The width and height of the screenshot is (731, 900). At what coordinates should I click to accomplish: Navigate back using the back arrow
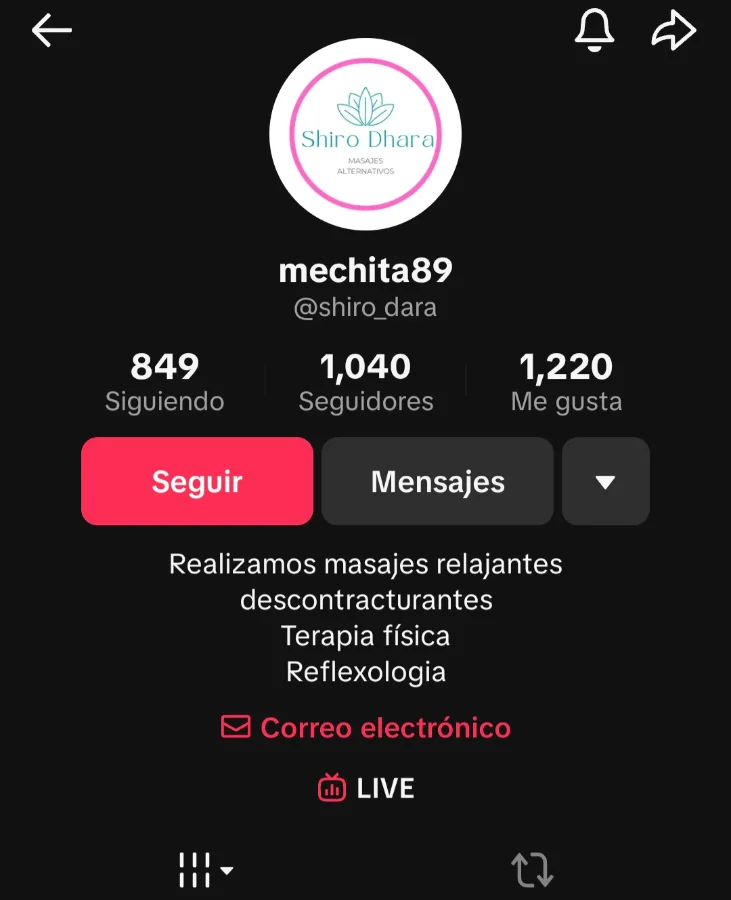click(x=51, y=30)
